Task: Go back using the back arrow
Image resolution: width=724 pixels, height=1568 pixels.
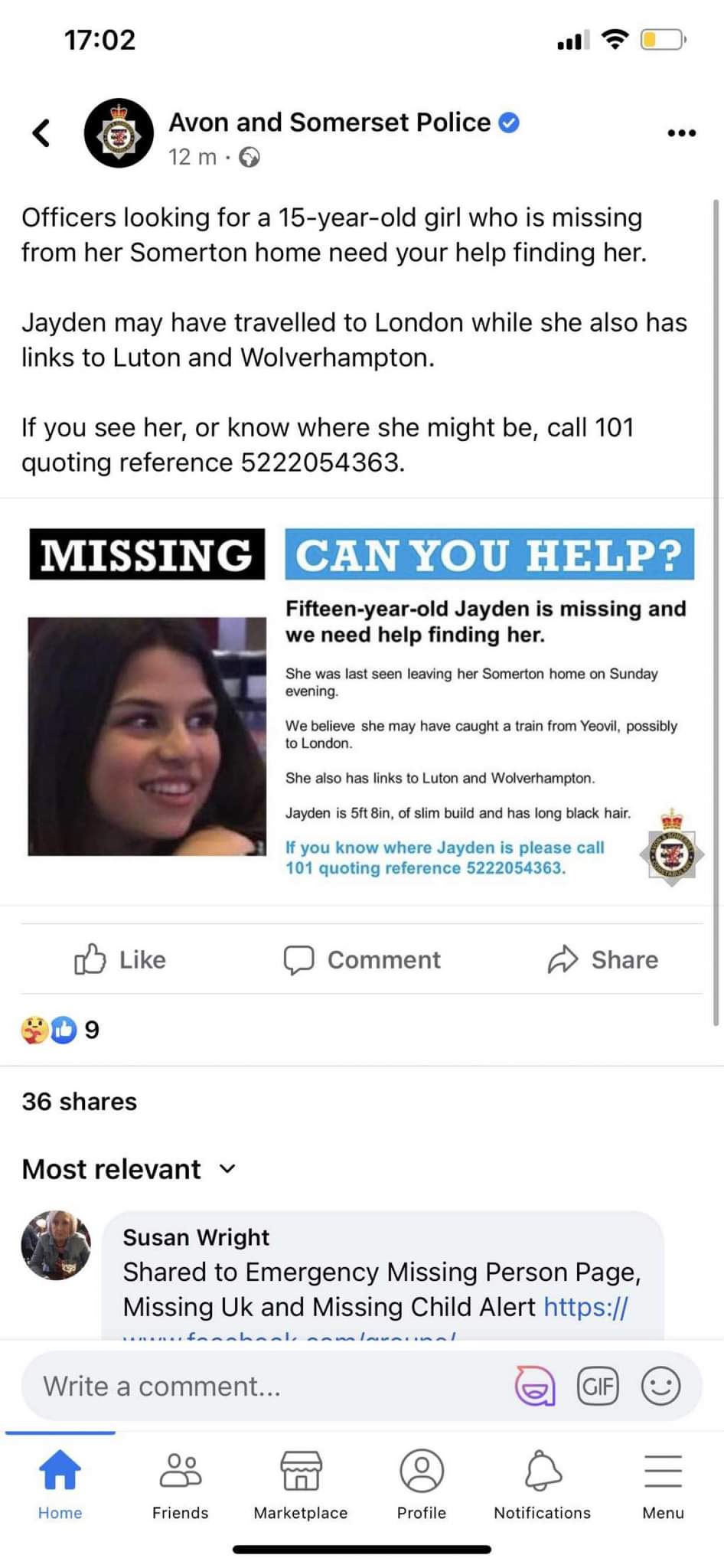Action: [x=41, y=132]
